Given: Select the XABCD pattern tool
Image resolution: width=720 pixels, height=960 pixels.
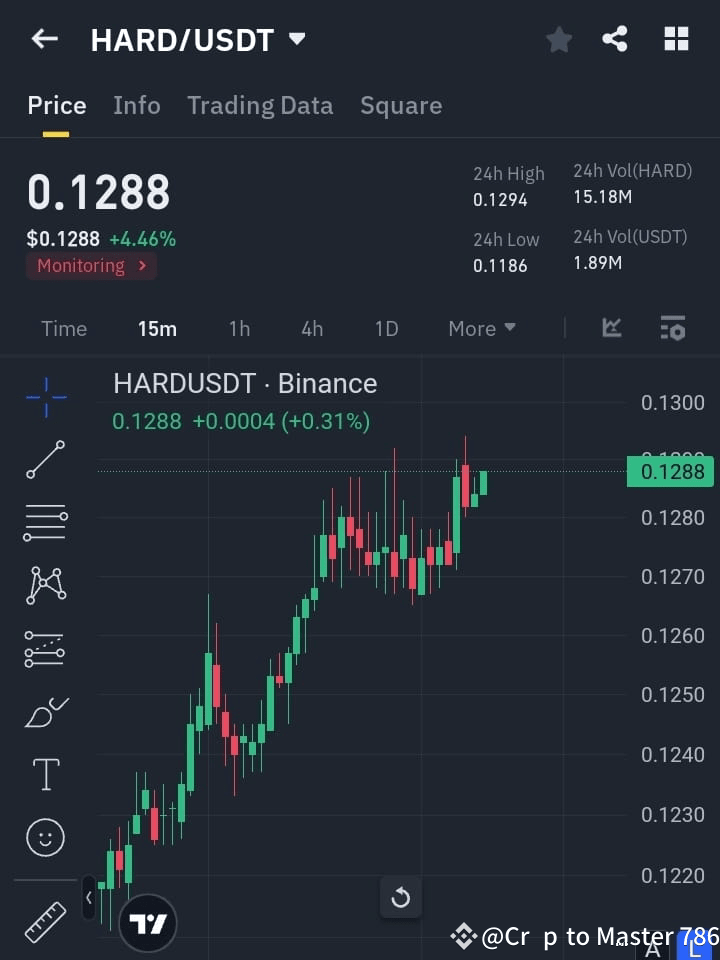Looking at the screenshot, I should click(x=45, y=586).
